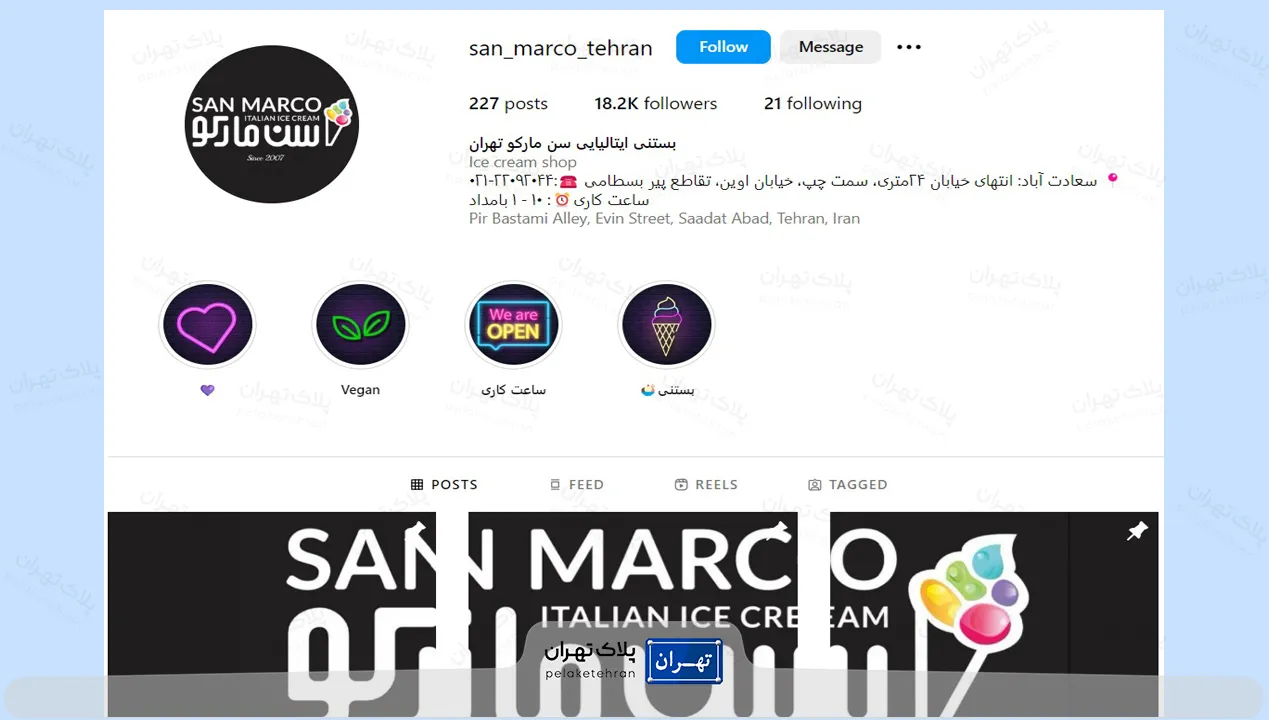1269x720 pixels.
Task: Open the Vegan story highlight
Action: point(360,326)
